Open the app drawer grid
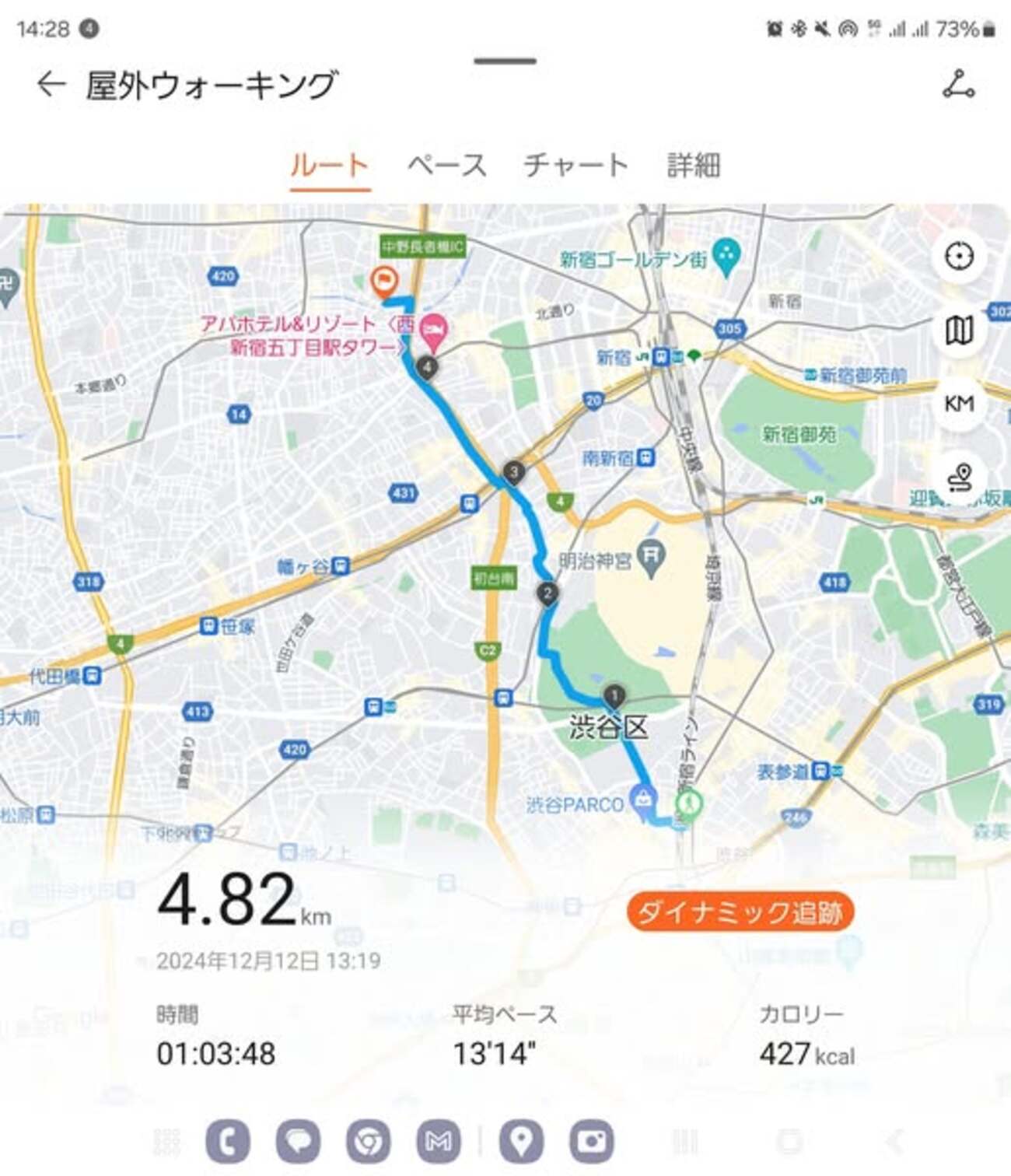 166,1141
